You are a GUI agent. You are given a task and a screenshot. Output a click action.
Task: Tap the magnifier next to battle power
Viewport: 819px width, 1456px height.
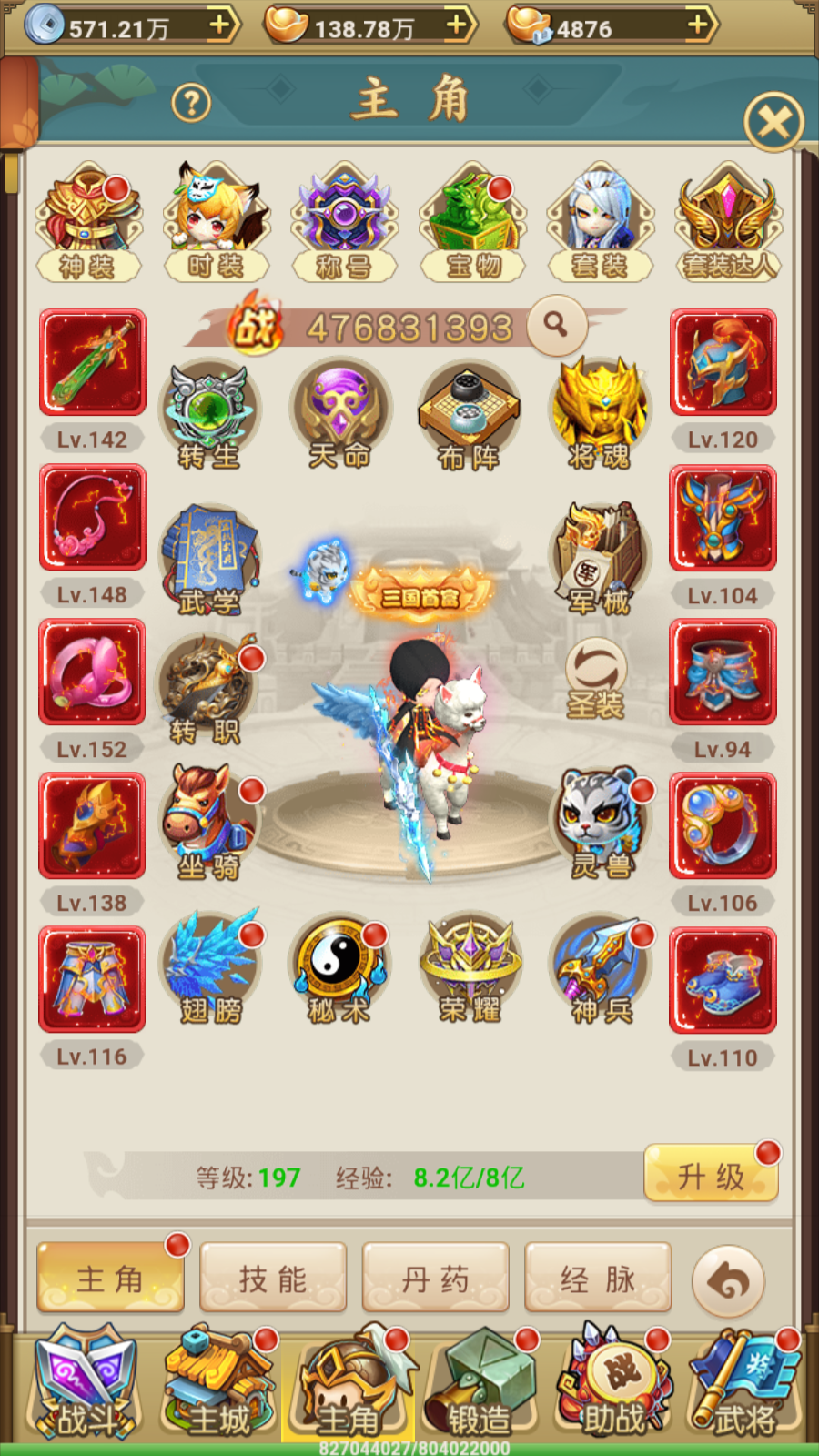pos(556,324)
